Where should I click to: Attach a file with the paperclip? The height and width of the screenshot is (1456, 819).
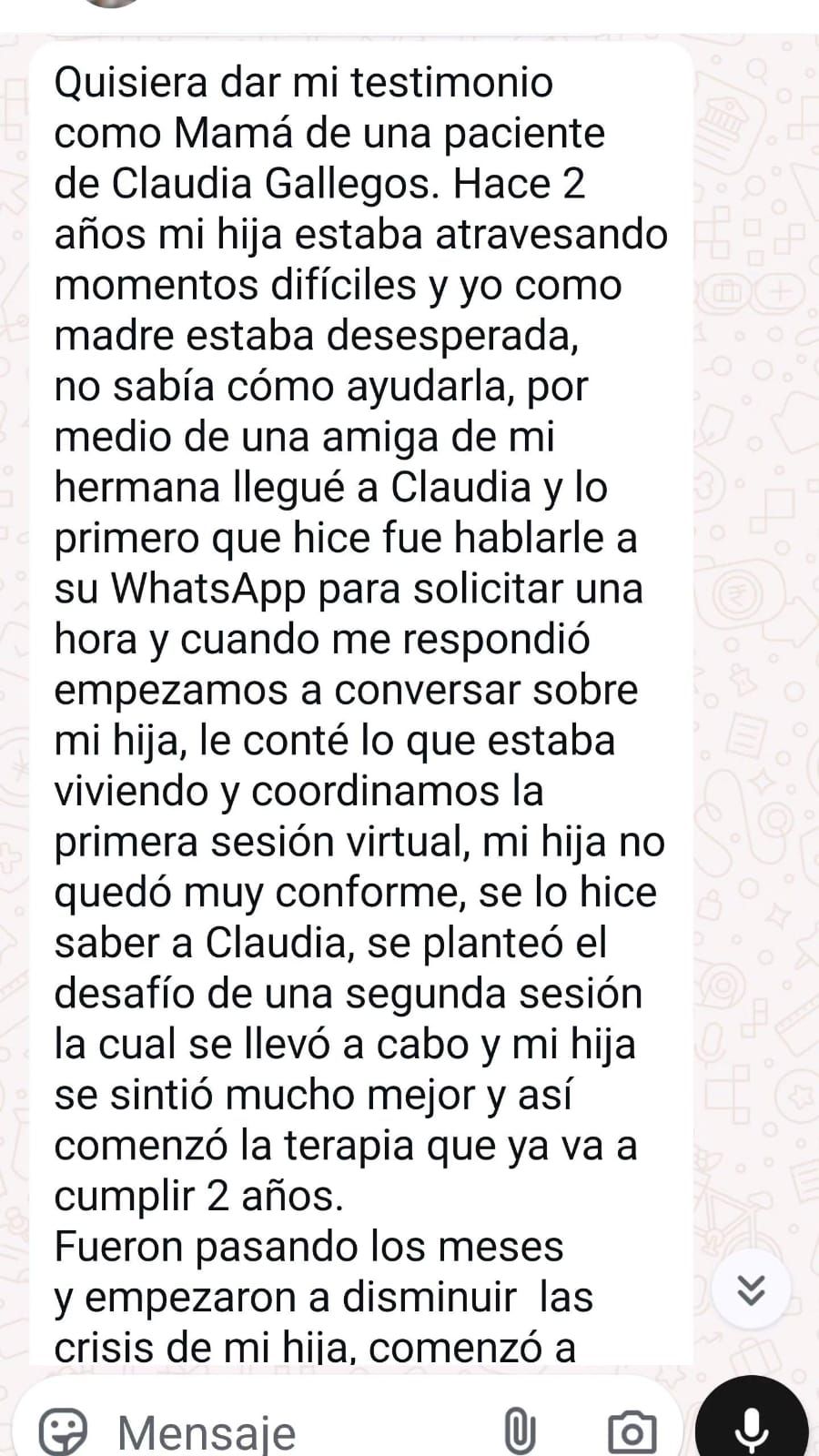click(x=520, y=1430)
